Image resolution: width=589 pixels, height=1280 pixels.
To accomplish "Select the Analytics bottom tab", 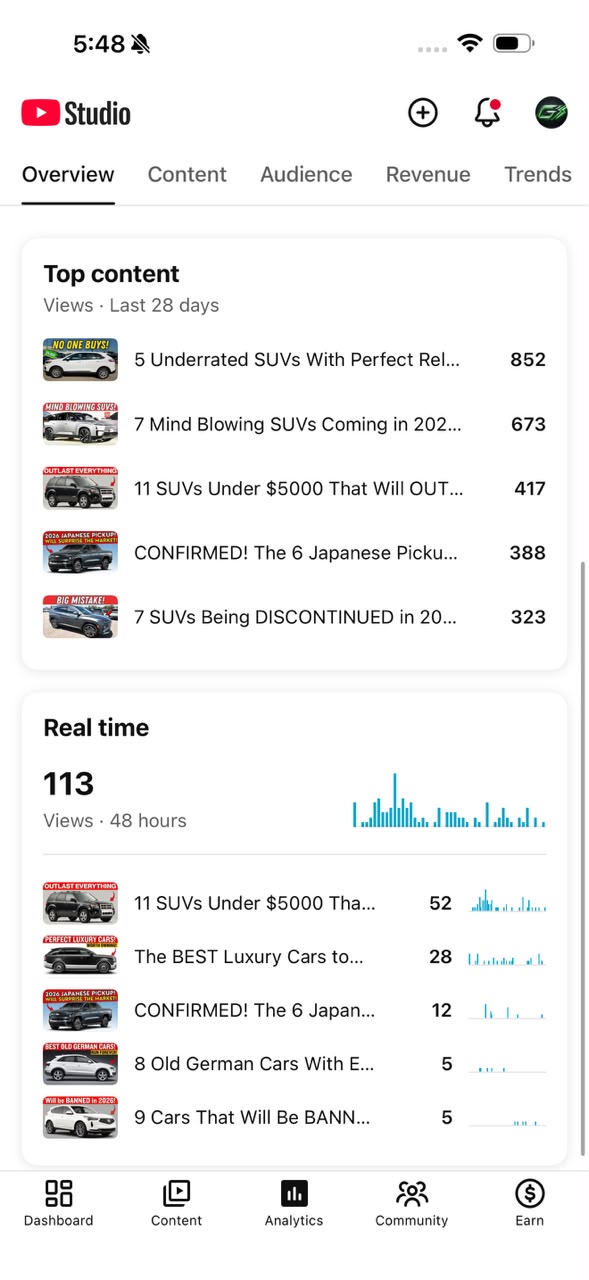I will point(294,1203).
